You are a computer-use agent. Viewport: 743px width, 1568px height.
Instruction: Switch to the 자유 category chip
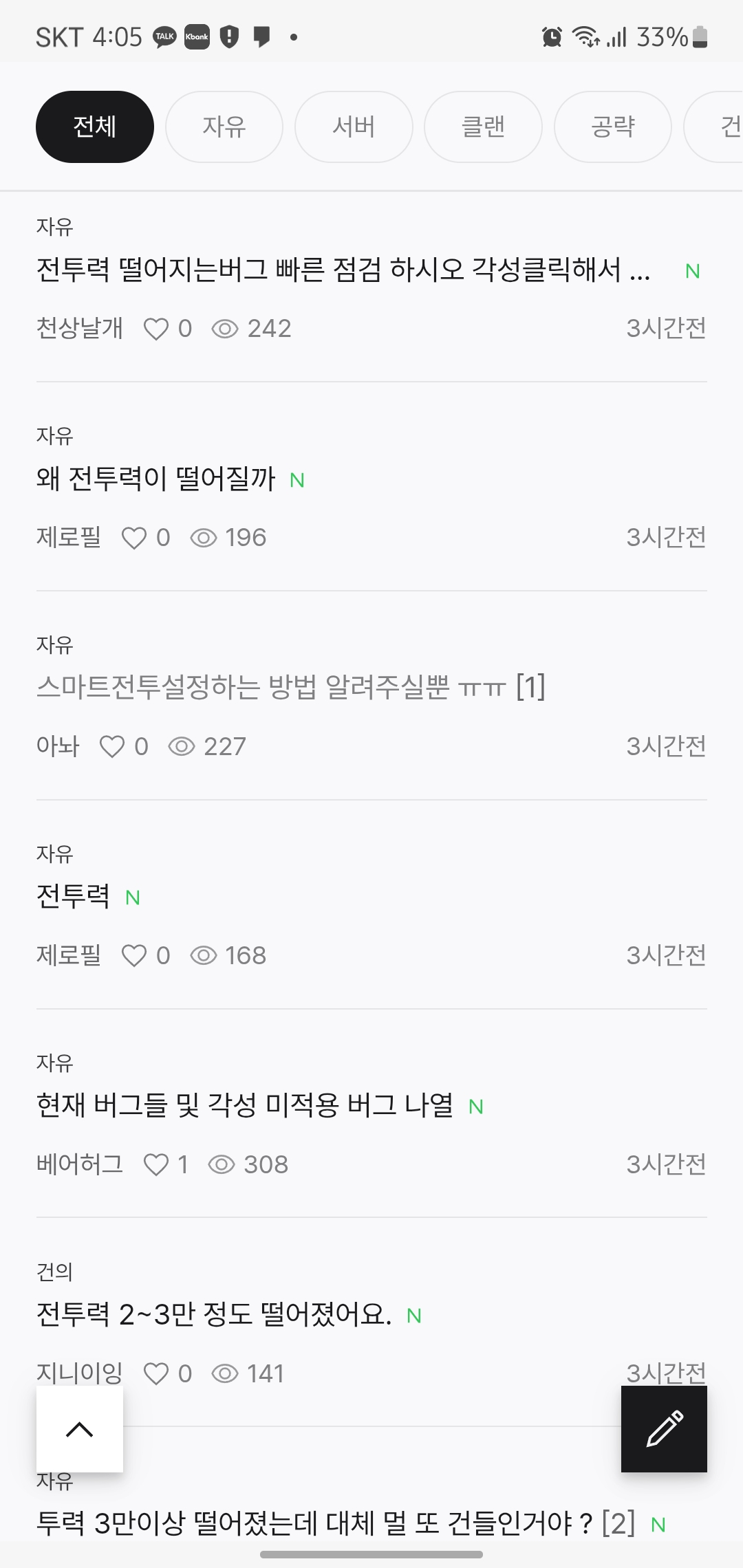pyautogui.click(x=224, y=127)
